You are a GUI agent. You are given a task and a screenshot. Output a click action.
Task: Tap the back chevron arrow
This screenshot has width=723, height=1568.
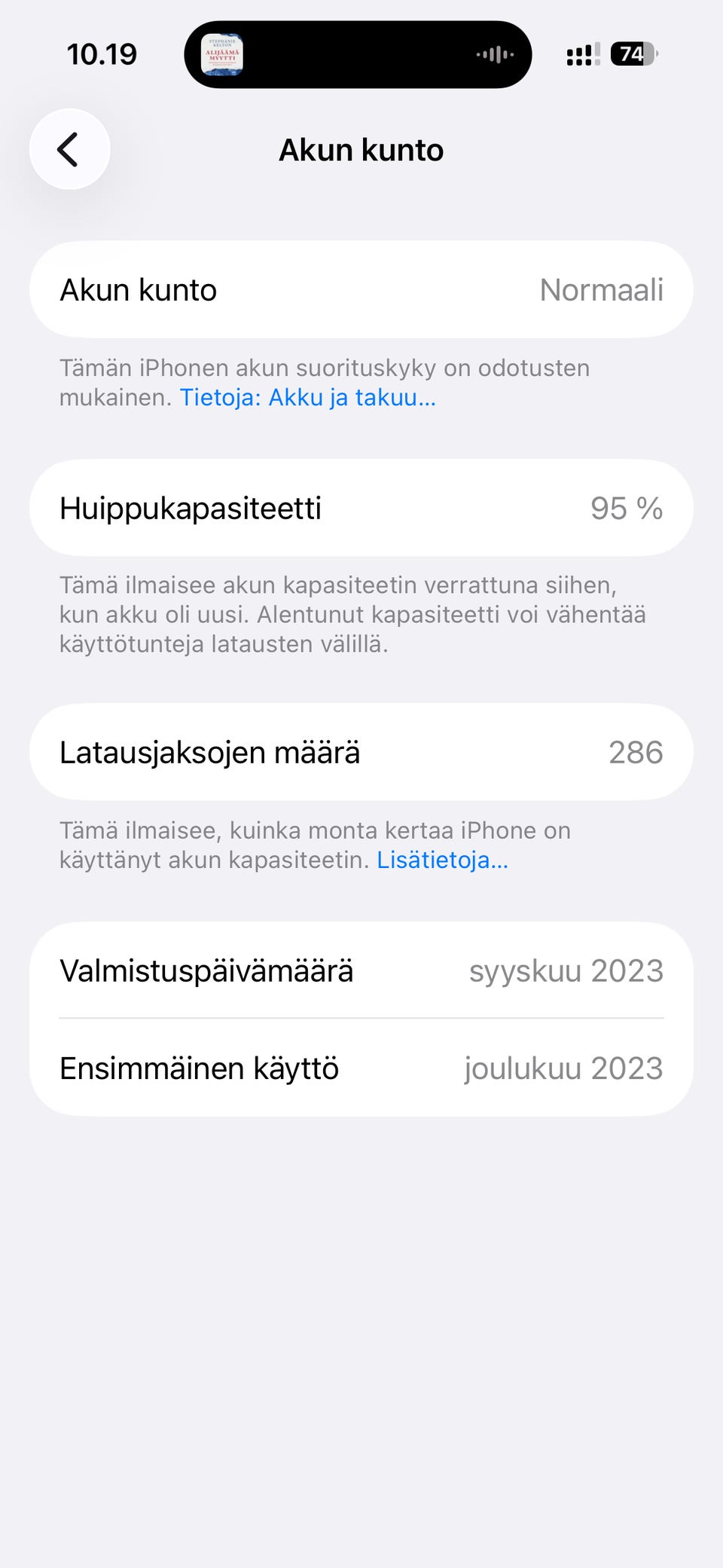[69, 149]
